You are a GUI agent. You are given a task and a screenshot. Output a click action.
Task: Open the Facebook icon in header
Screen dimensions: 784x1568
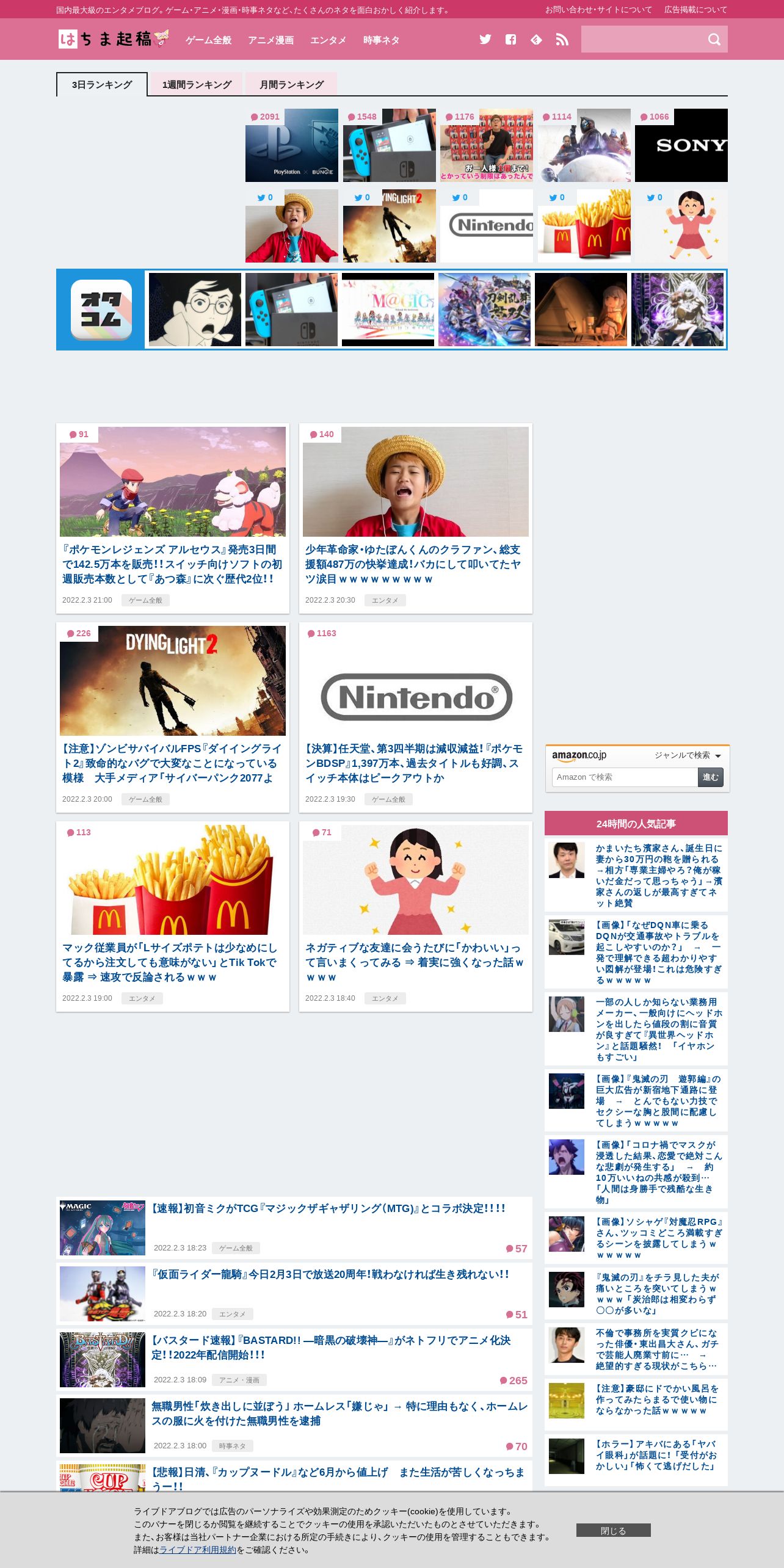pyautogui.click(x=511, y=40)
